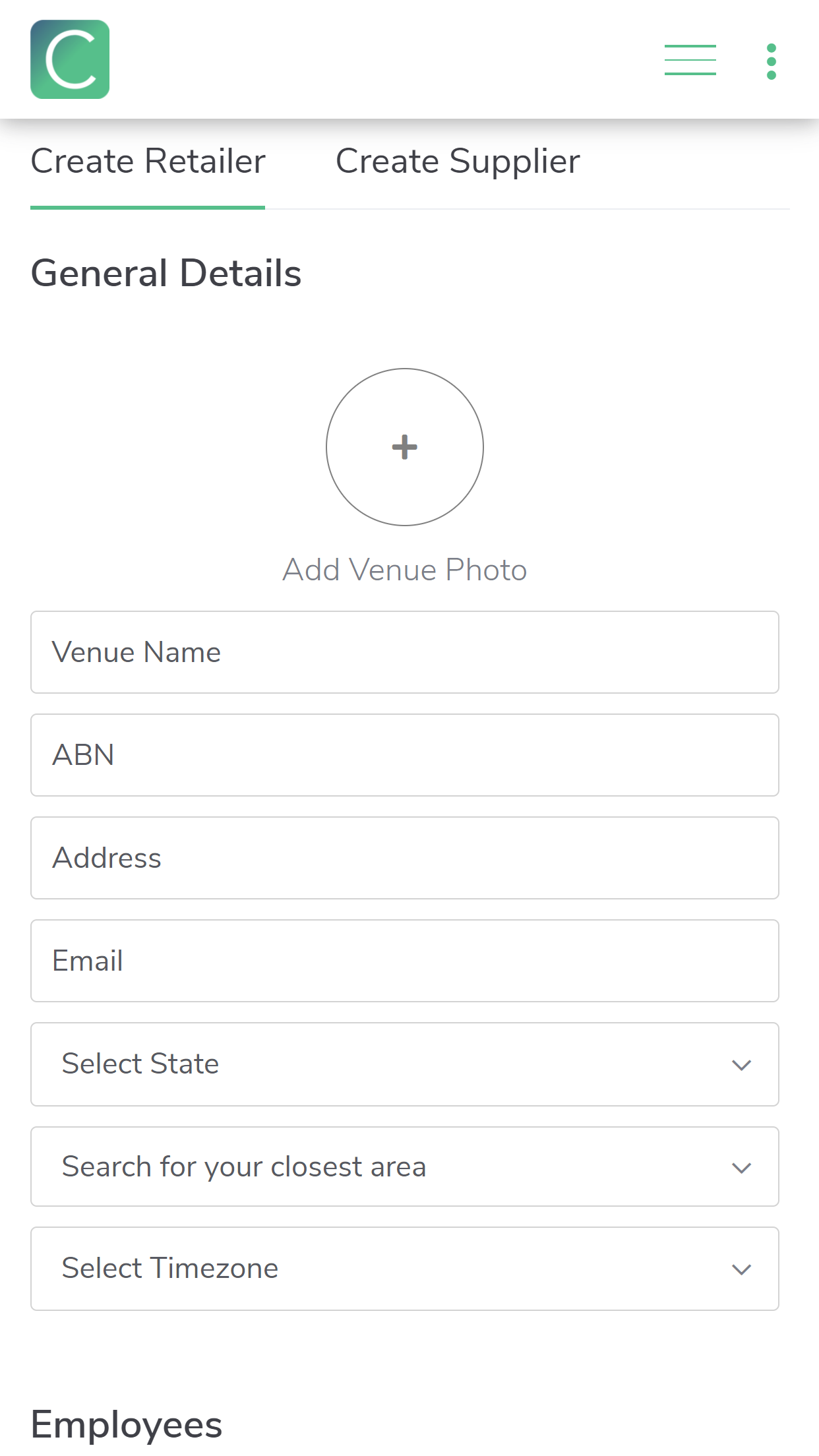Screen dimensions: 819x1456
Task: Add a venue photo with the plus circle
Action: coord(405,447)
